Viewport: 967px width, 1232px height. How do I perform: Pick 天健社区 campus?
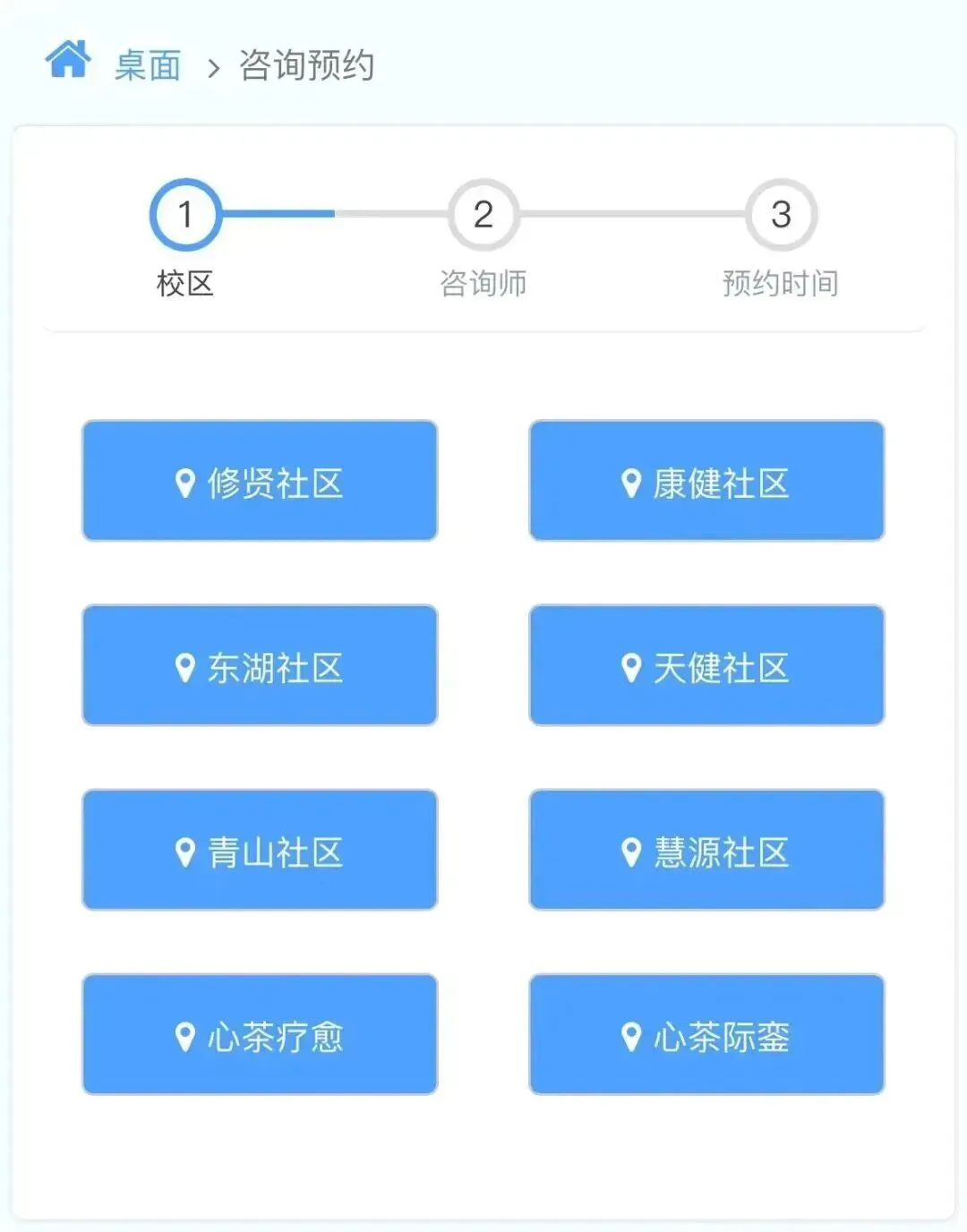click(706, 665)
